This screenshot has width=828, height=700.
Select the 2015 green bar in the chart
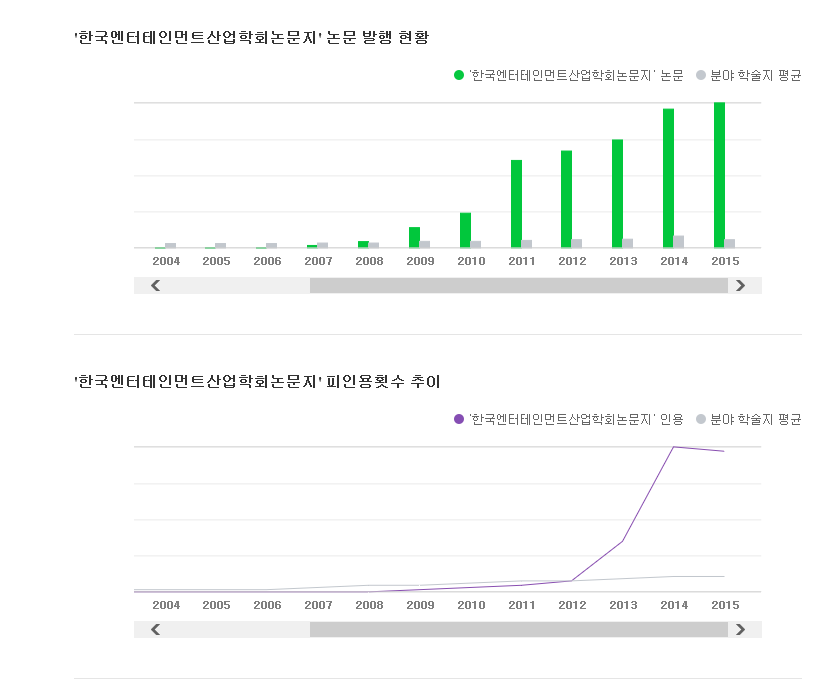[x=719, y=175]
